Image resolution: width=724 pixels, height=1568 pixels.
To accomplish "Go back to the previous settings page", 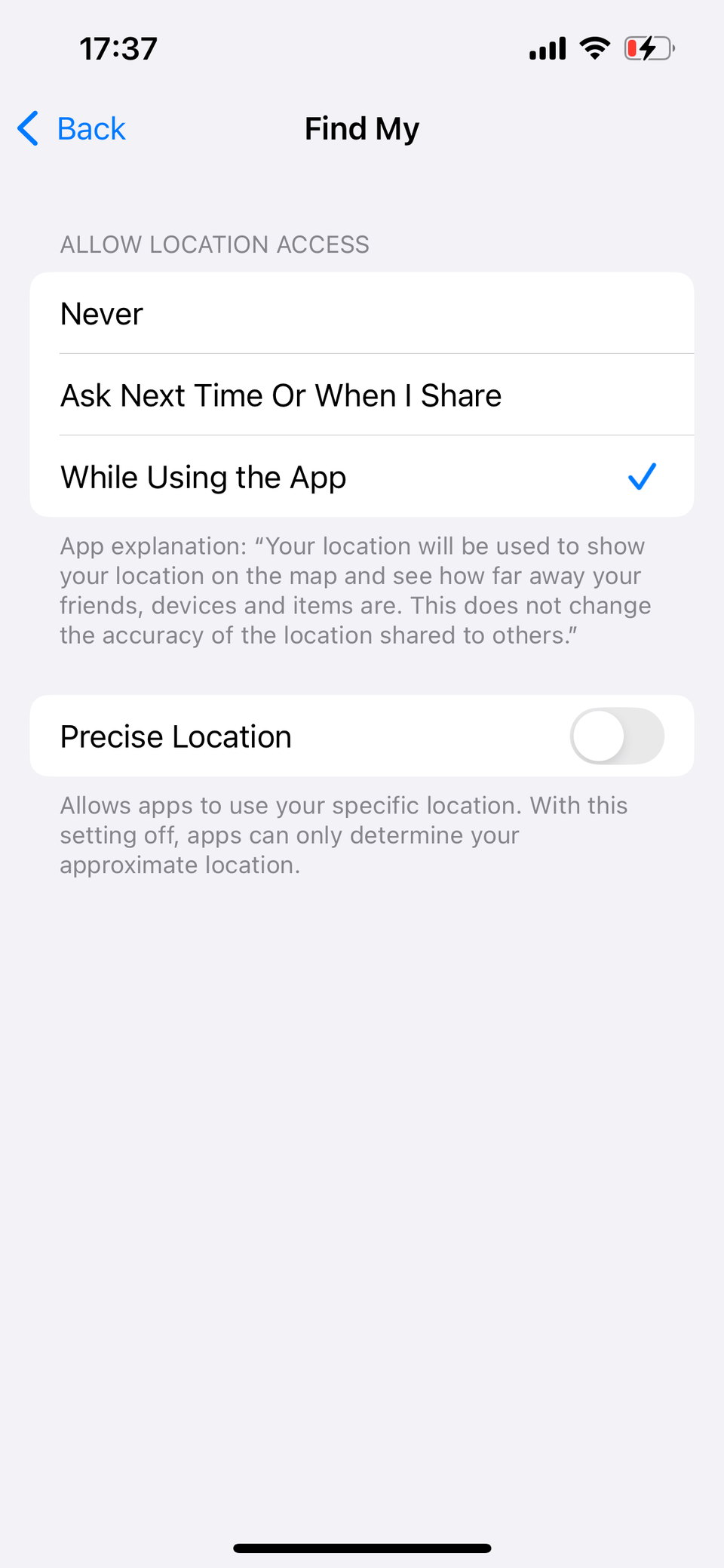I will click(72, 129).
